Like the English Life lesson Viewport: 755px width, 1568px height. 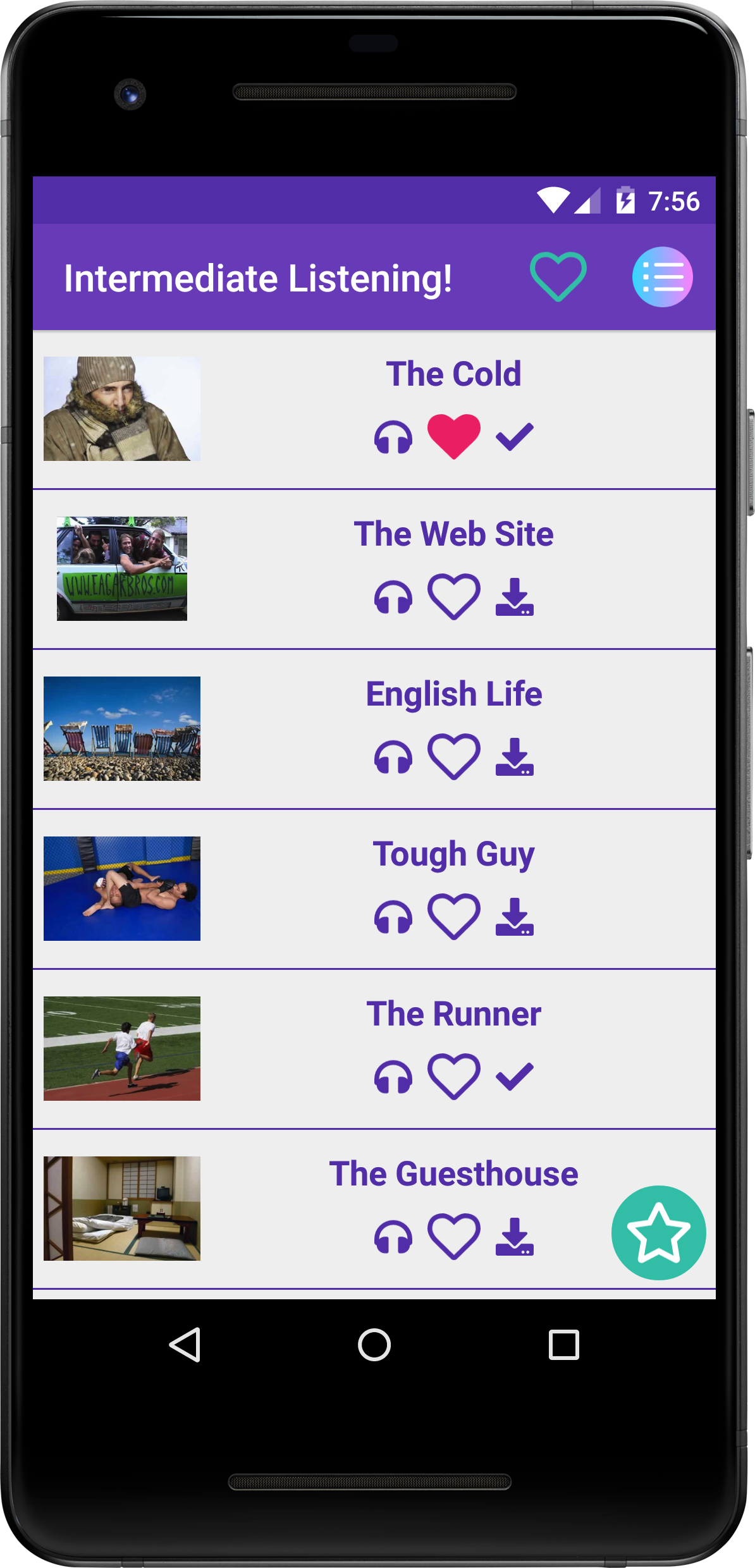(x=454, y=756)
